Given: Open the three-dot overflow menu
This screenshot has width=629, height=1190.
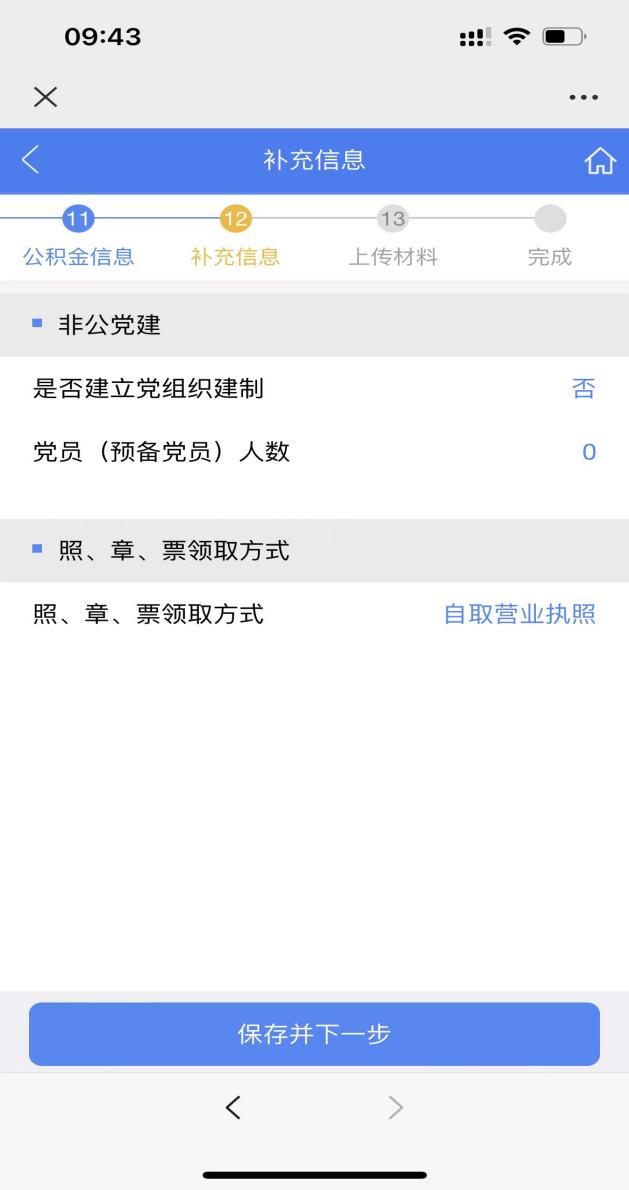Looking at the screenshot, I should tap(583, 97).
